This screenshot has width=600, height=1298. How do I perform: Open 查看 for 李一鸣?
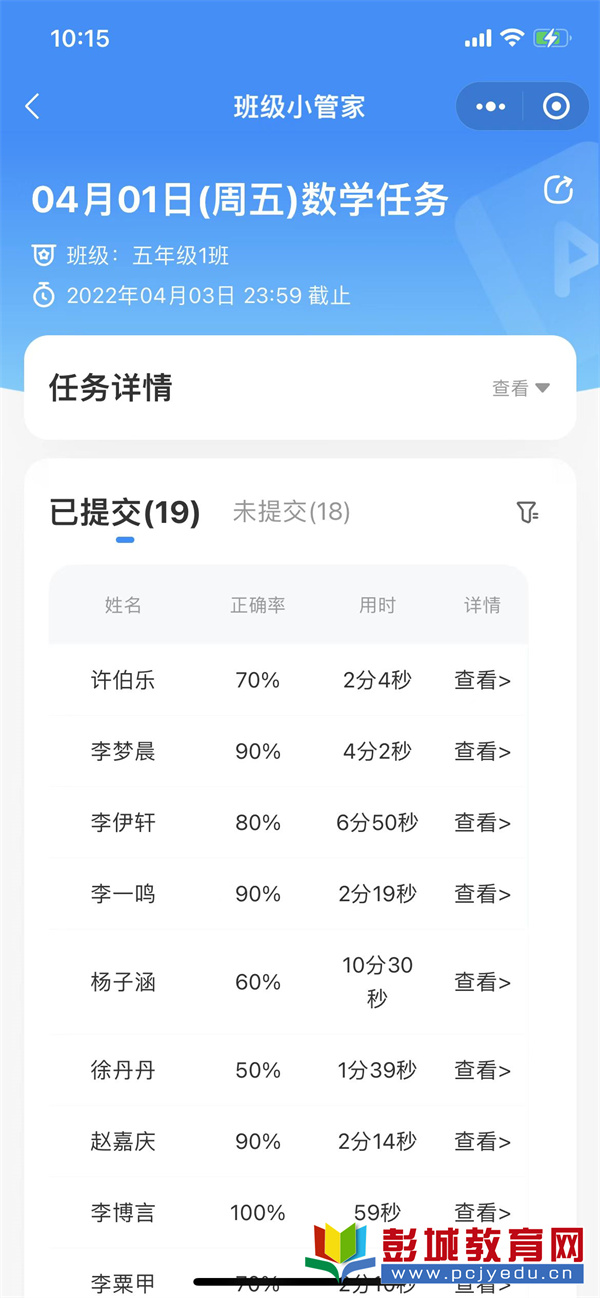[483, 894]
